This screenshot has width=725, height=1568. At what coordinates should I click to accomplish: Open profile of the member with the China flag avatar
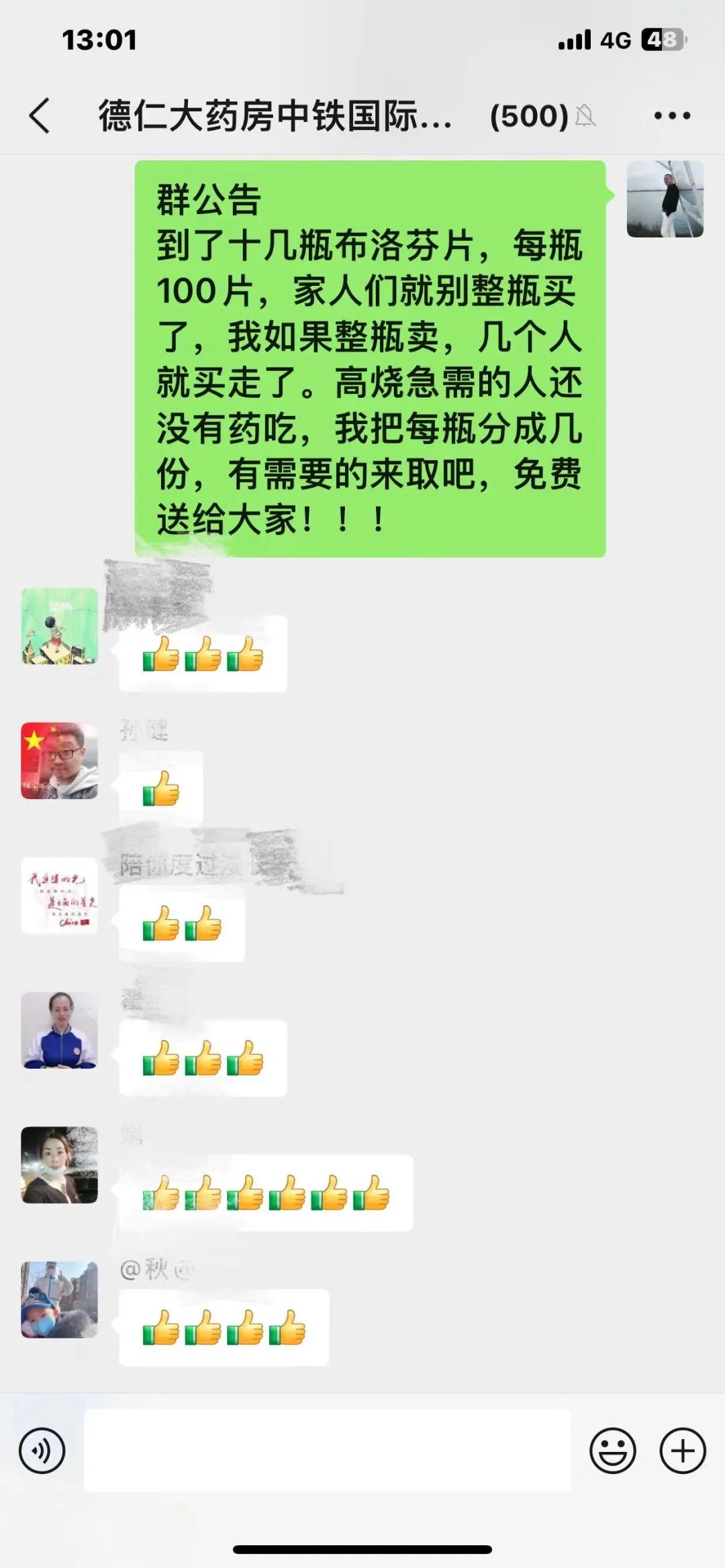pos(59,760)
